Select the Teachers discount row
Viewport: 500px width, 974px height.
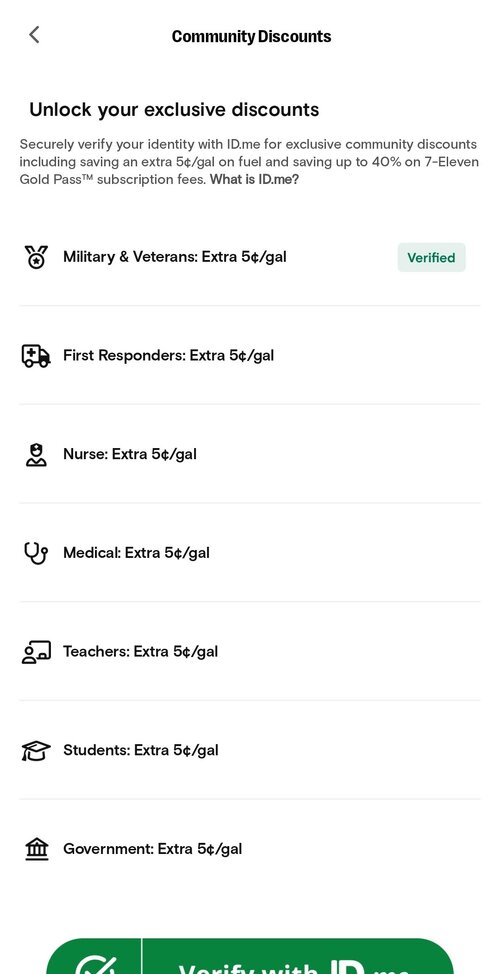click(250, 652)
